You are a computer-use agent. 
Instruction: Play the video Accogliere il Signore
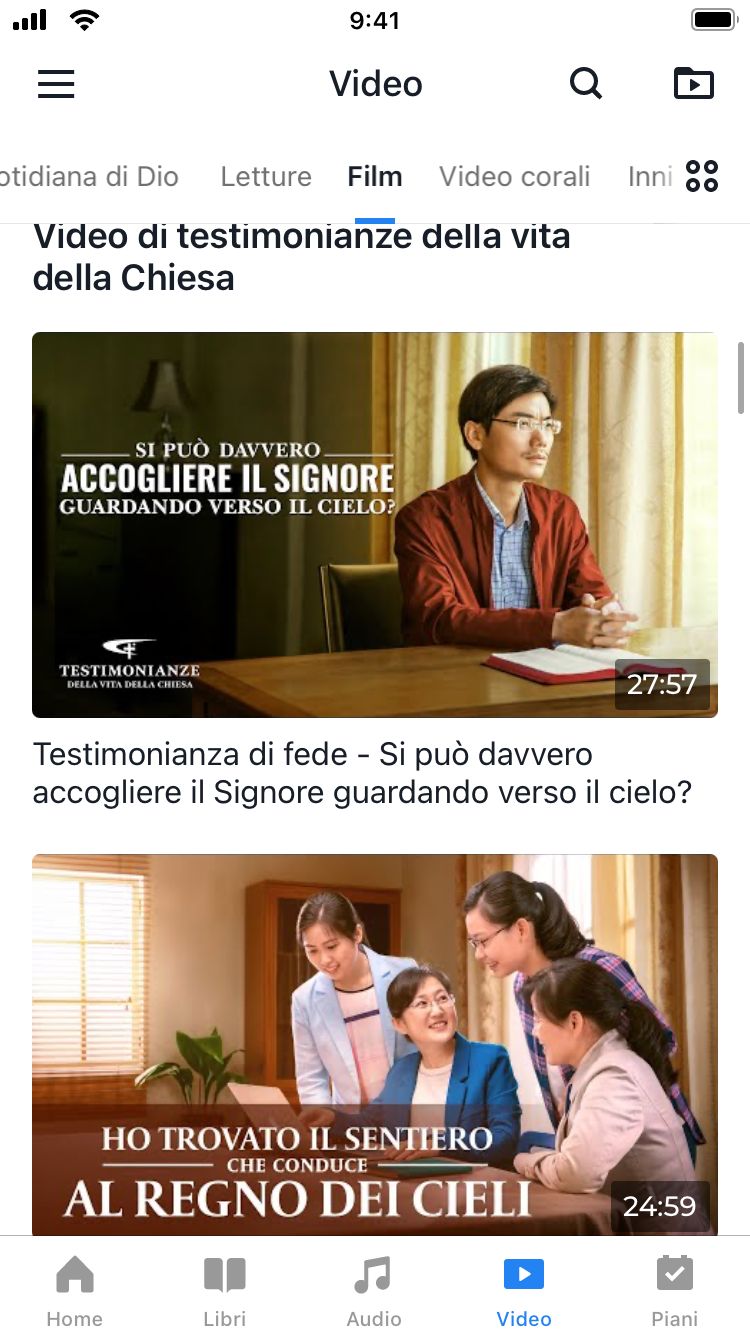pyautogui.click(x=374, y=524)
